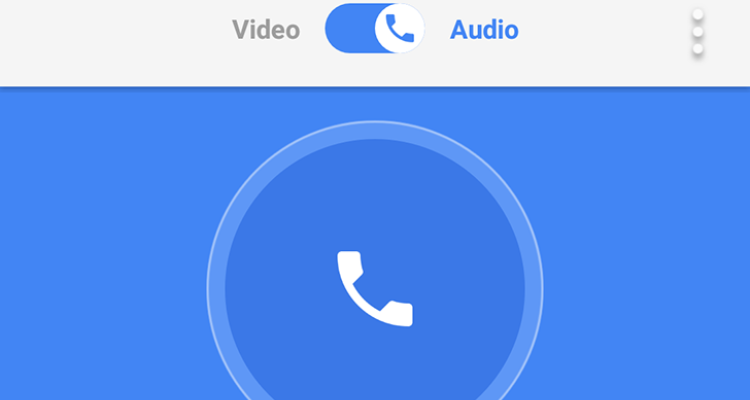This screenshot has width=750, height=400.
Task: Switch to Video mode label
Action: 266,30
